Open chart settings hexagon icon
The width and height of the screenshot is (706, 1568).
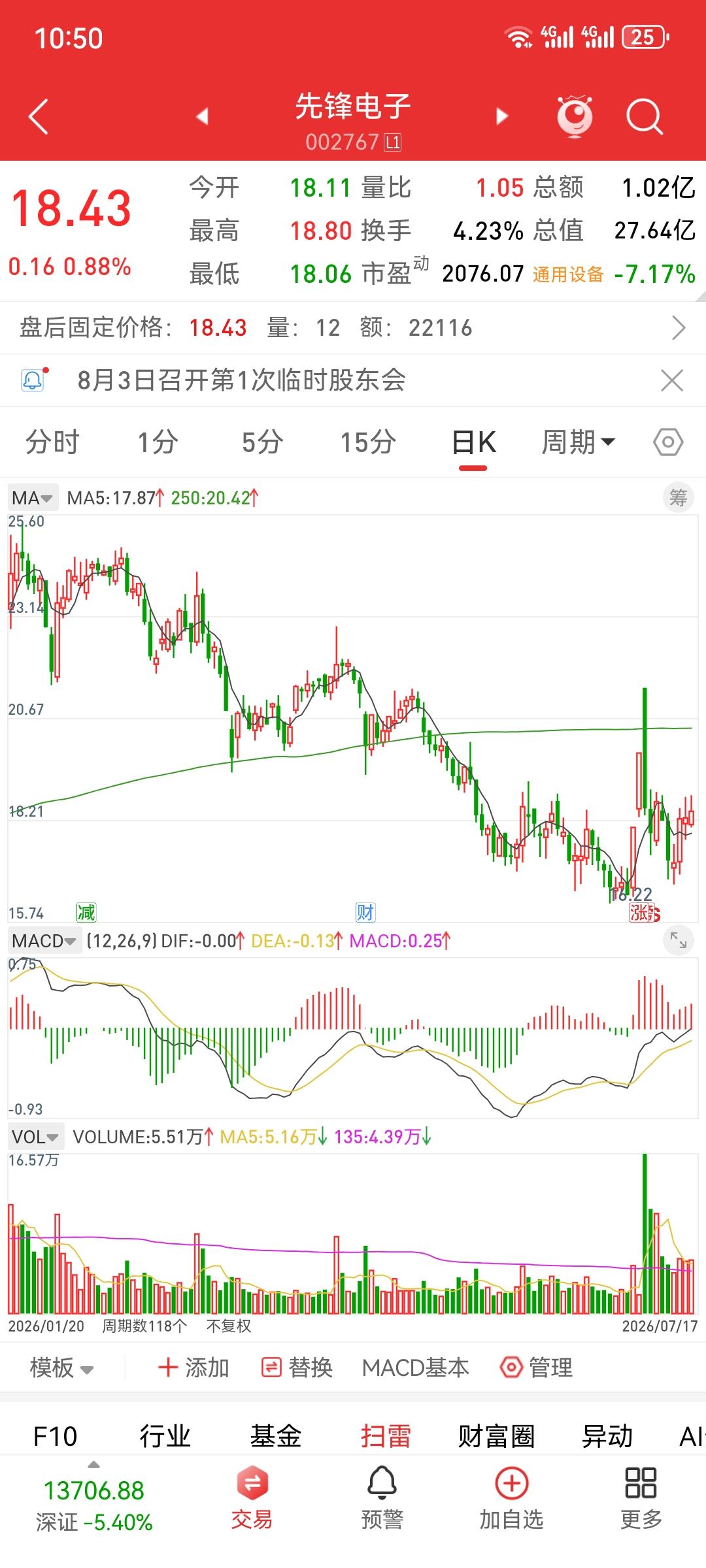coord(668,442)
